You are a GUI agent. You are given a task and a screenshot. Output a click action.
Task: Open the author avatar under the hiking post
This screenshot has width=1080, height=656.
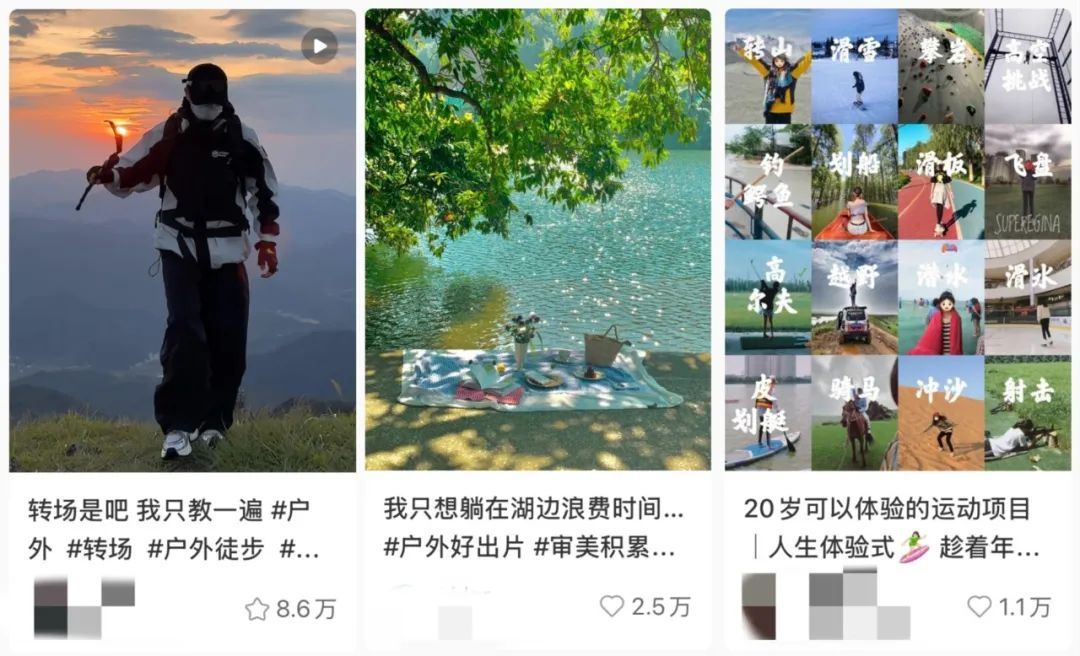coord(54,606)
